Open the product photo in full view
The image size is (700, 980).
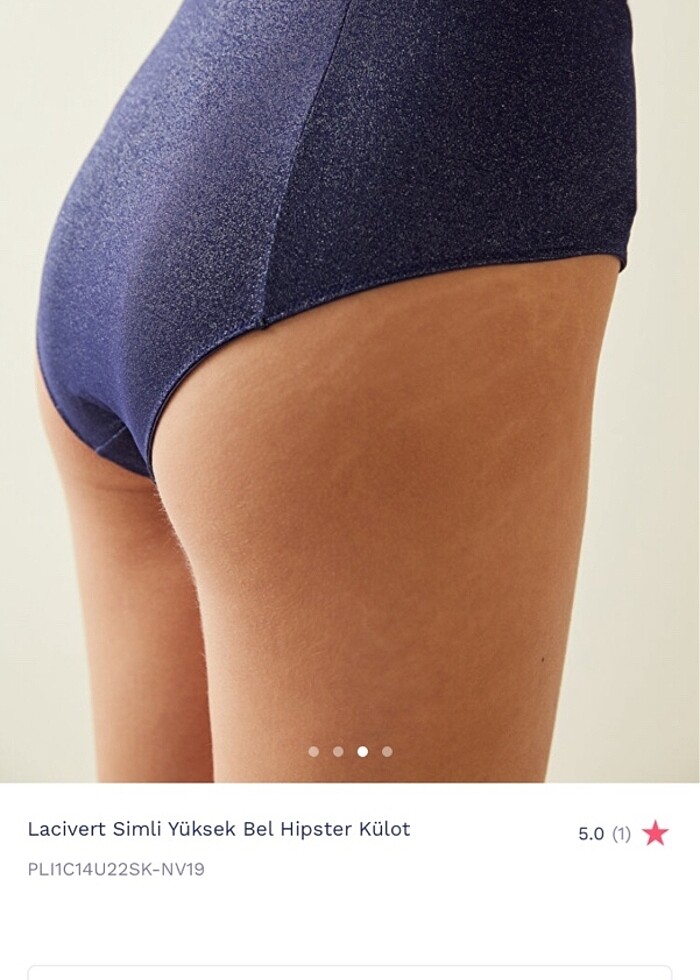click(350, 390)
